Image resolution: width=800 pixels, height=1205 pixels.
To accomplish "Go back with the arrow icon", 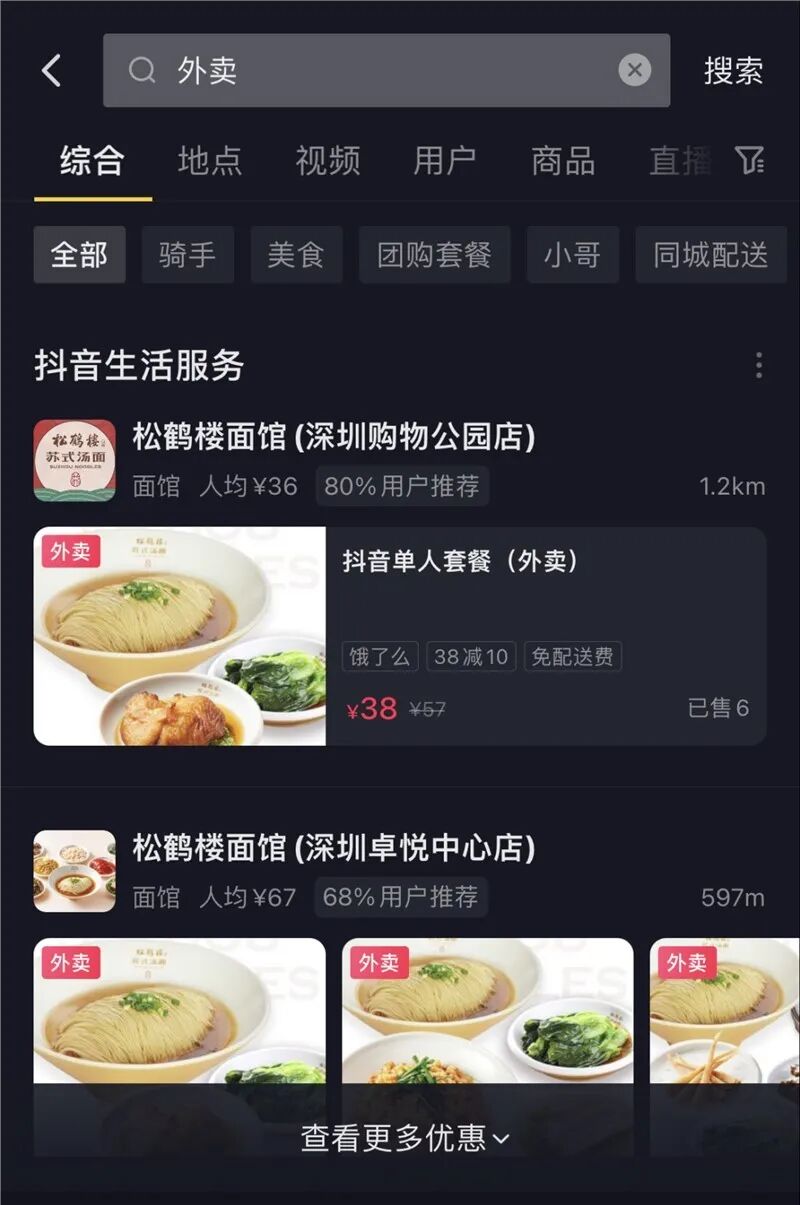I will [x=52, y=71].
